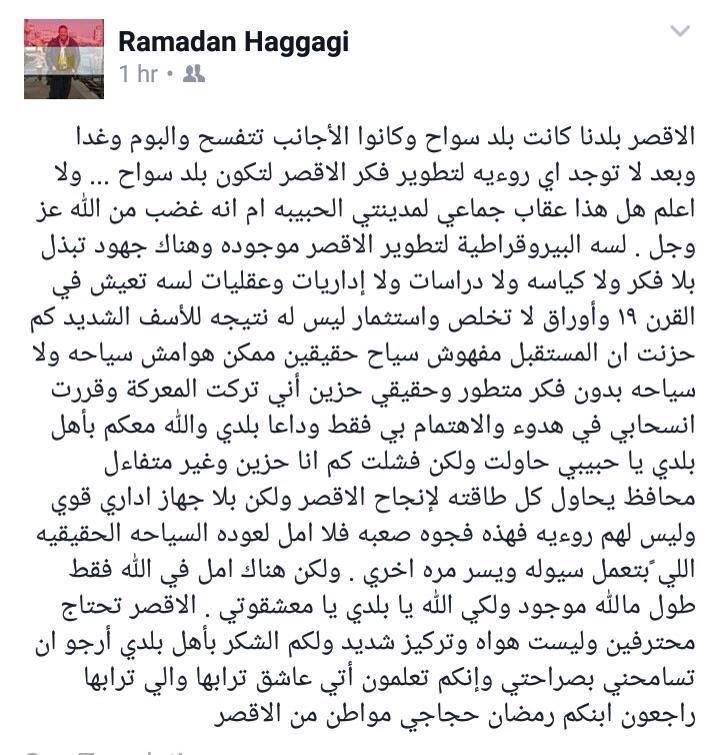Image resolution: width=720 pixels, height=755 pixels.
Task: Open the post options dropdown chevron
Action: (x=680, y=32)
